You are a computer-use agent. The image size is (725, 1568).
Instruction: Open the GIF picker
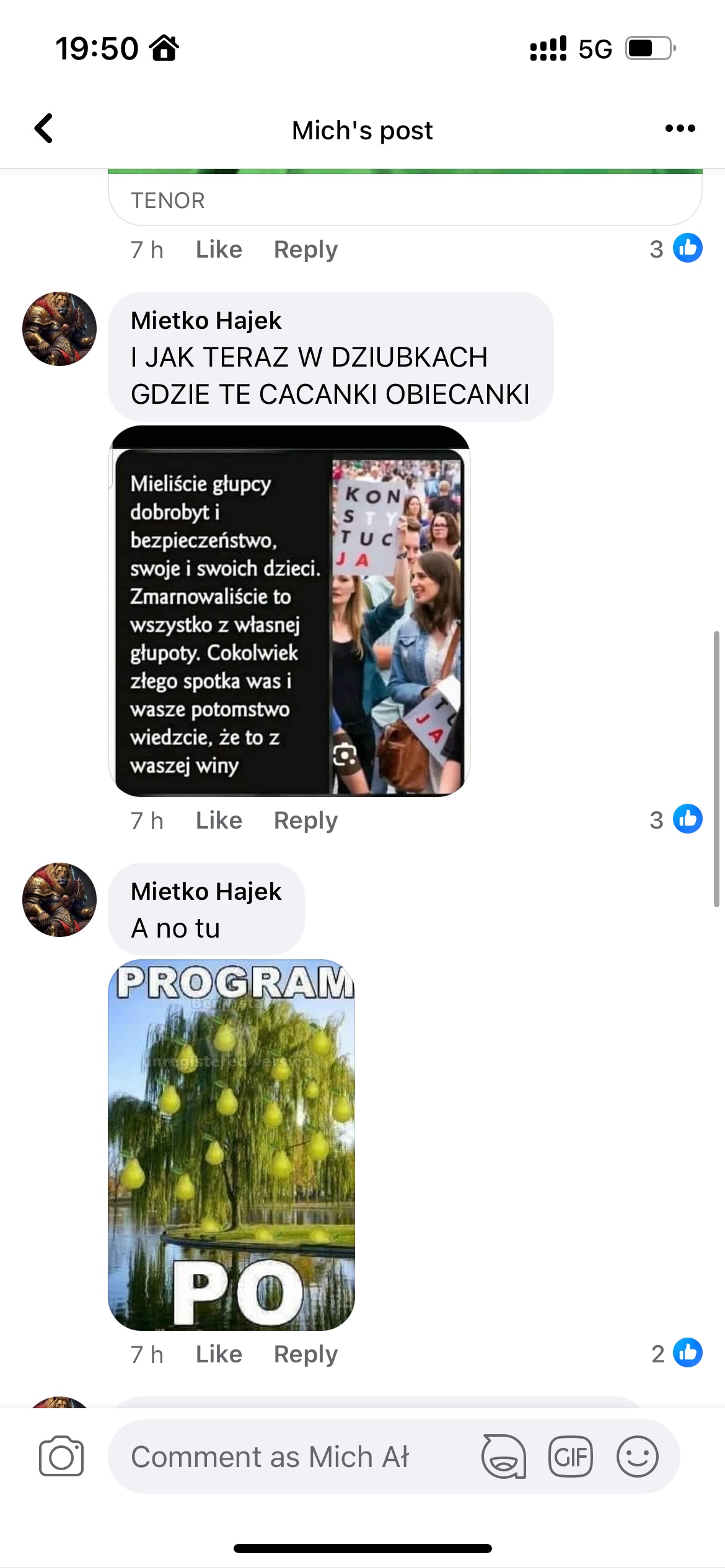[x=570, y=1457]
